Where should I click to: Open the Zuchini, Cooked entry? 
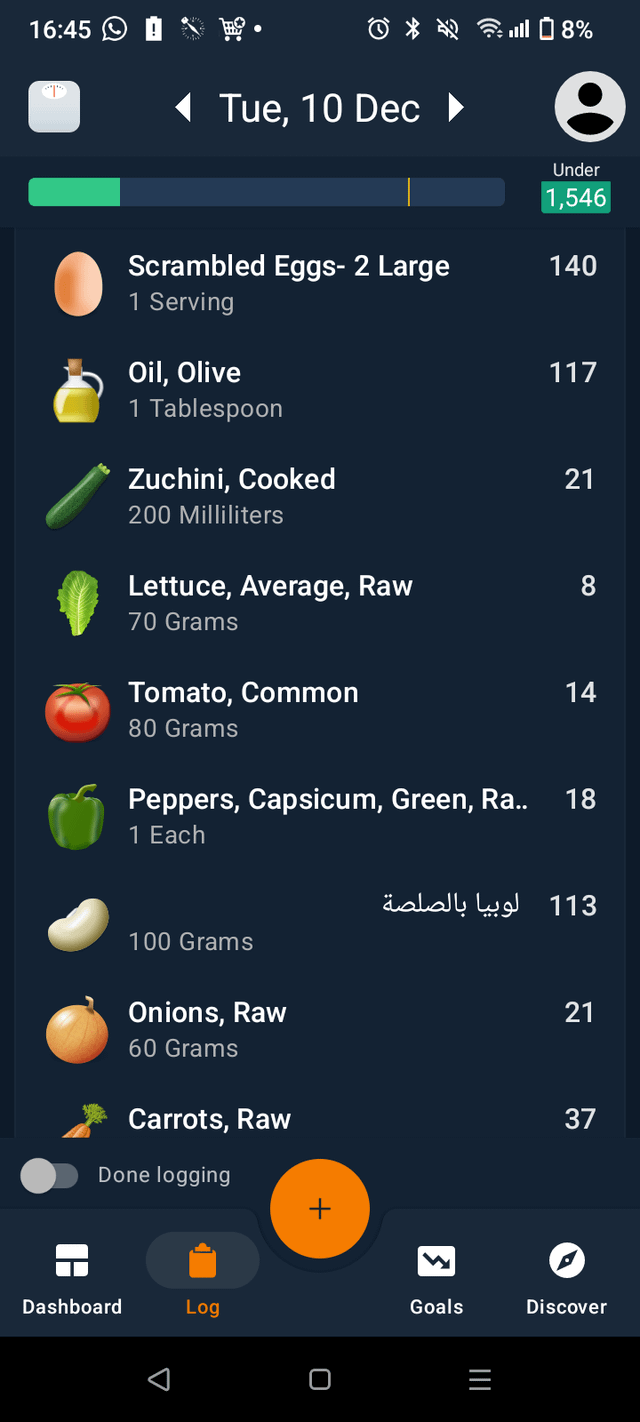click(x=320, y=497)
